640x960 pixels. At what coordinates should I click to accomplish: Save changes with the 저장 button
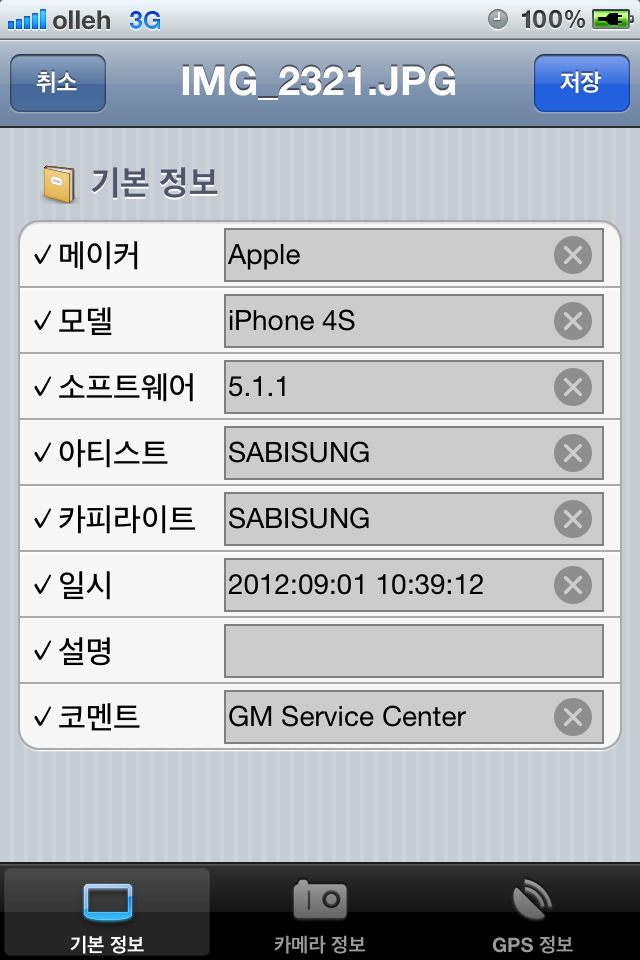pos(581,82)
